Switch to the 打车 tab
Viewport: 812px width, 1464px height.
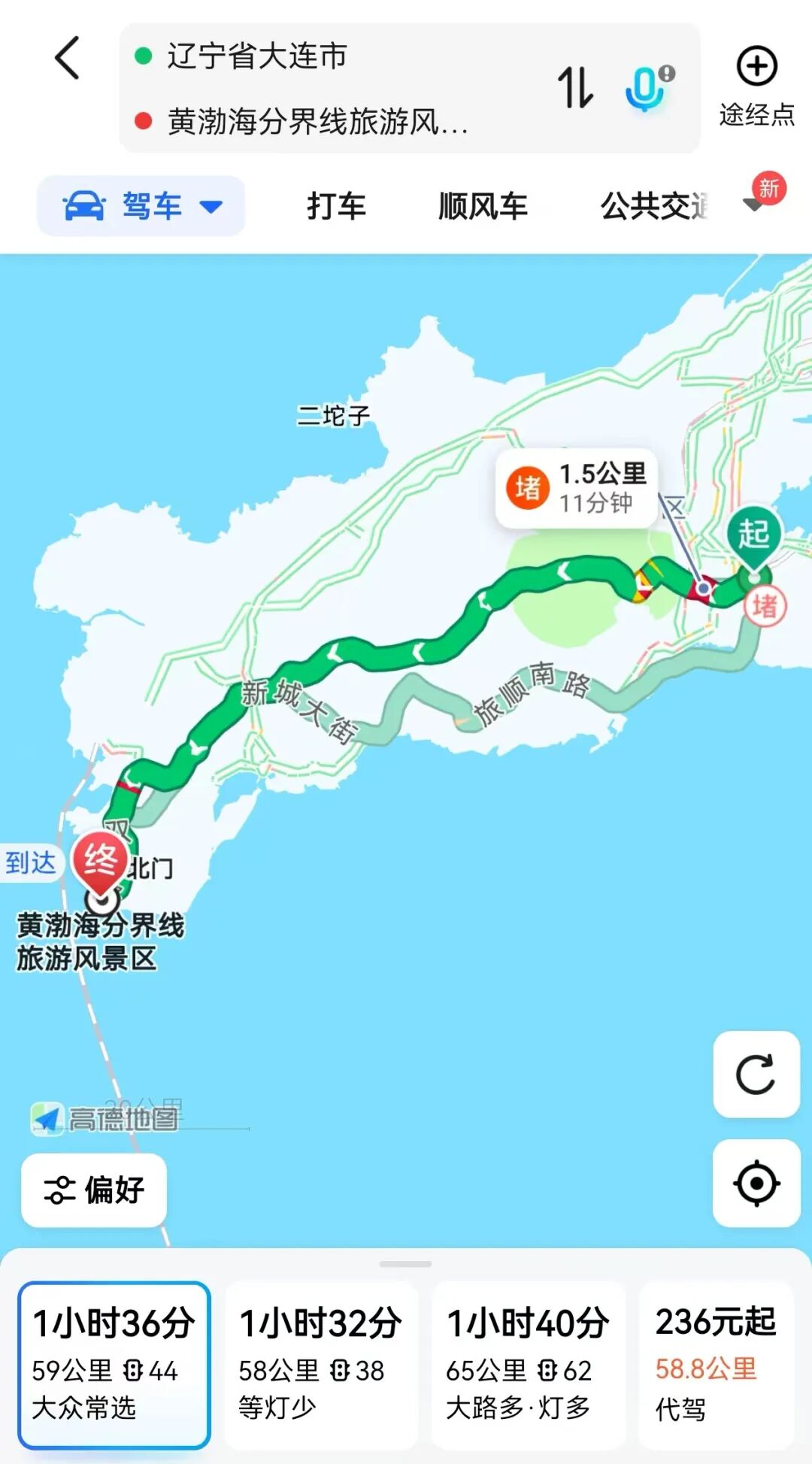[336, 206]
